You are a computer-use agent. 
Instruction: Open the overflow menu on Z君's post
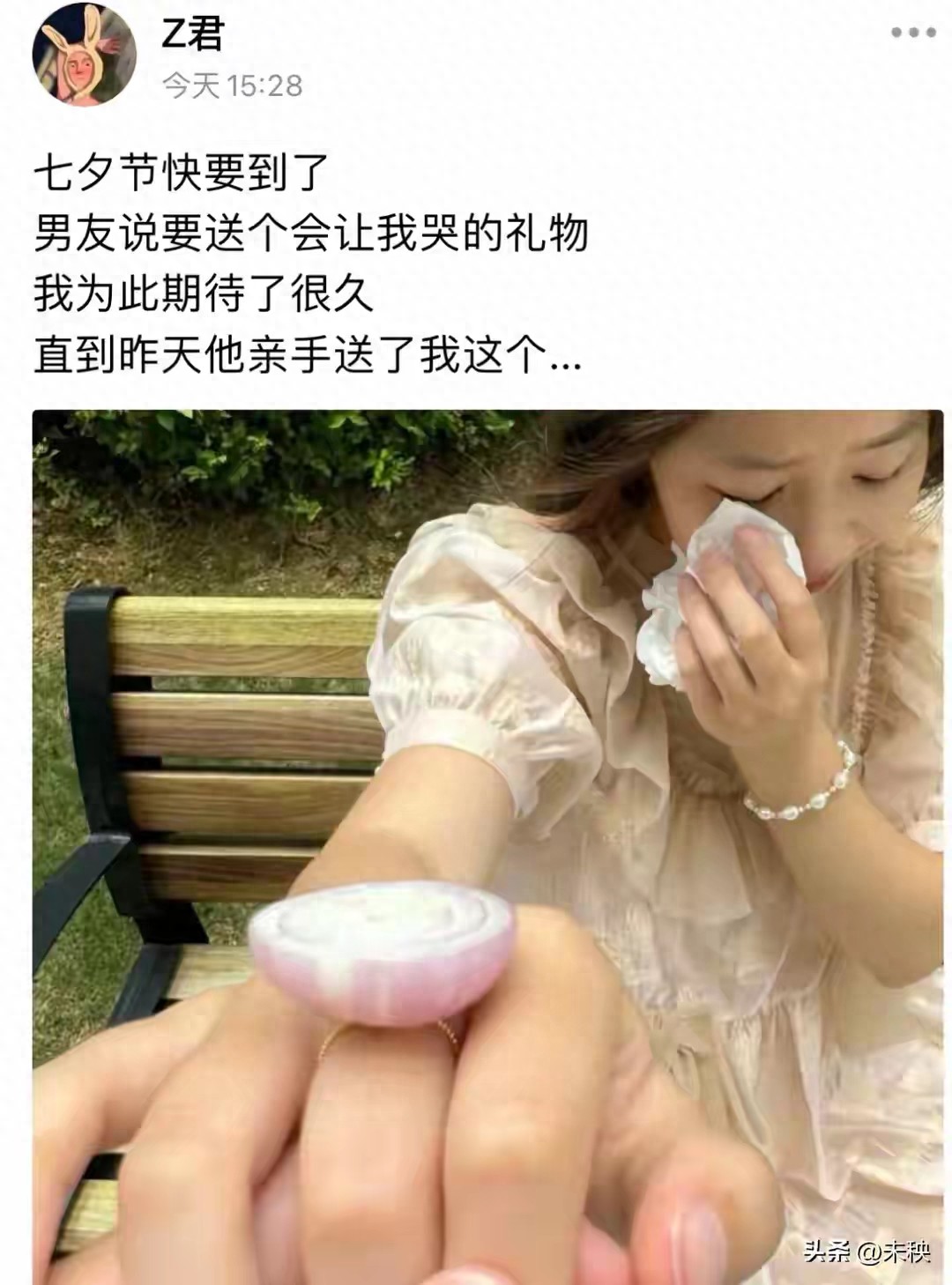pyautogui.click(x=912, y=33)
